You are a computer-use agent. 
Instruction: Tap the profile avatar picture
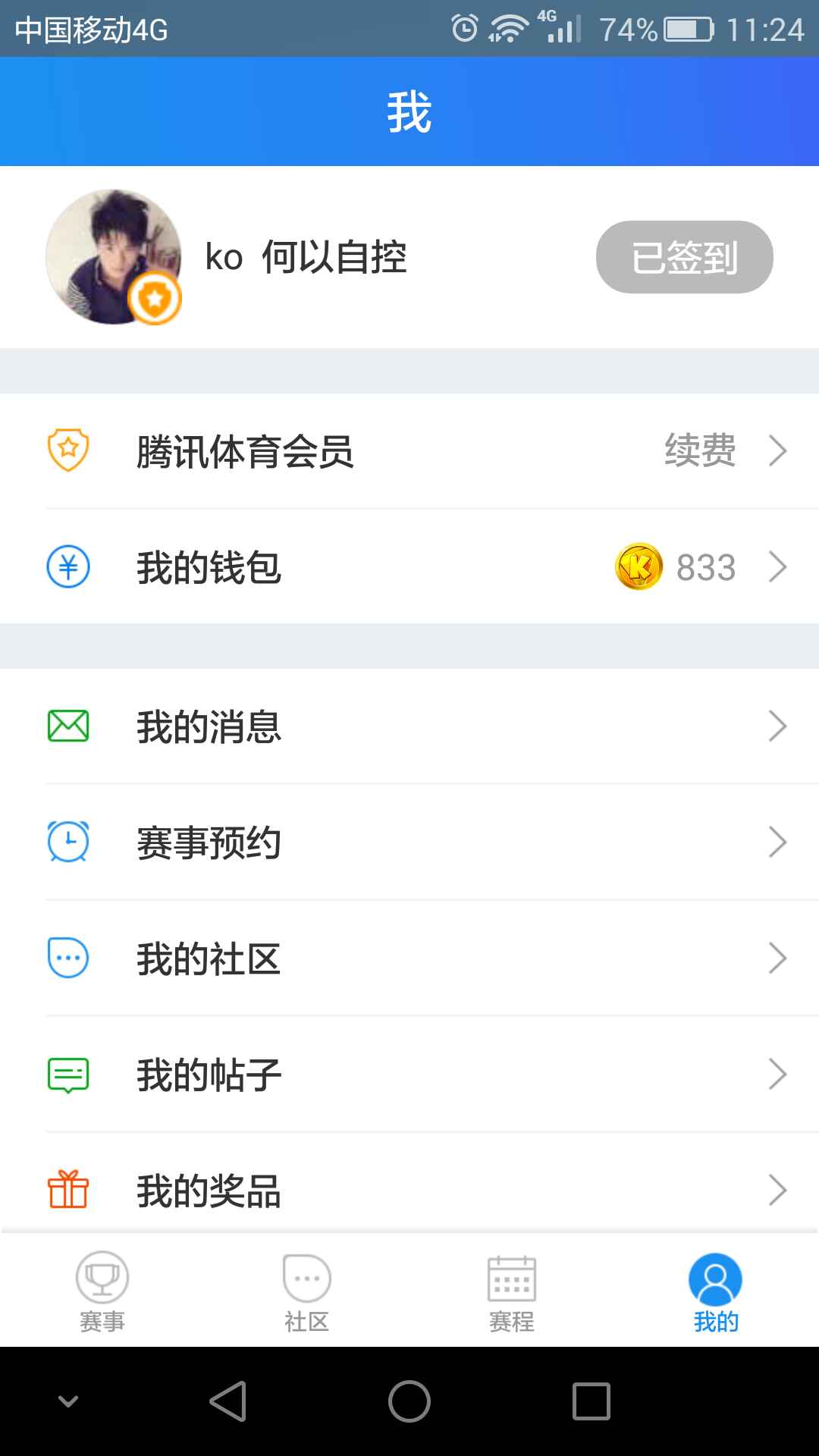pos(114,256)
